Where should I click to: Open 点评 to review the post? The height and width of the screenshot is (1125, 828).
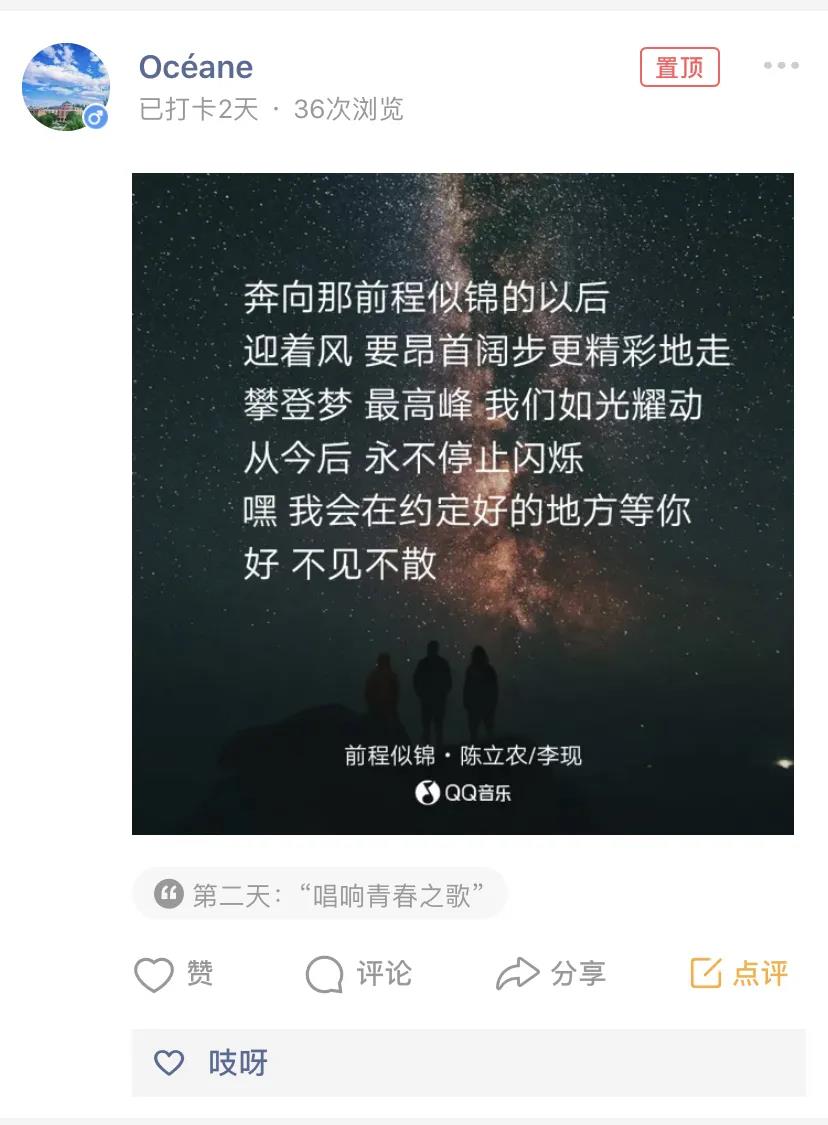pos(739,973)
